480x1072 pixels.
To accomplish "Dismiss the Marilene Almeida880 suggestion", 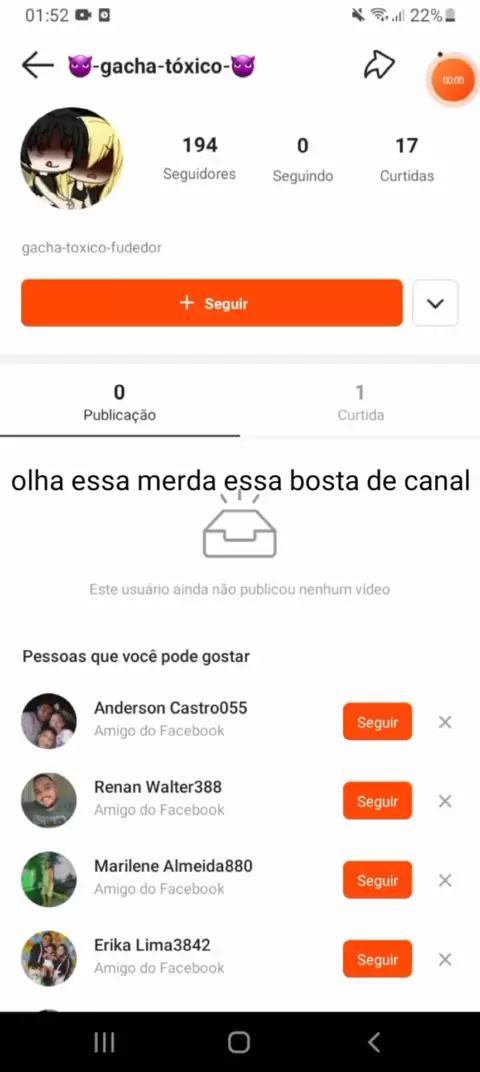I will [x=445, y=881].
